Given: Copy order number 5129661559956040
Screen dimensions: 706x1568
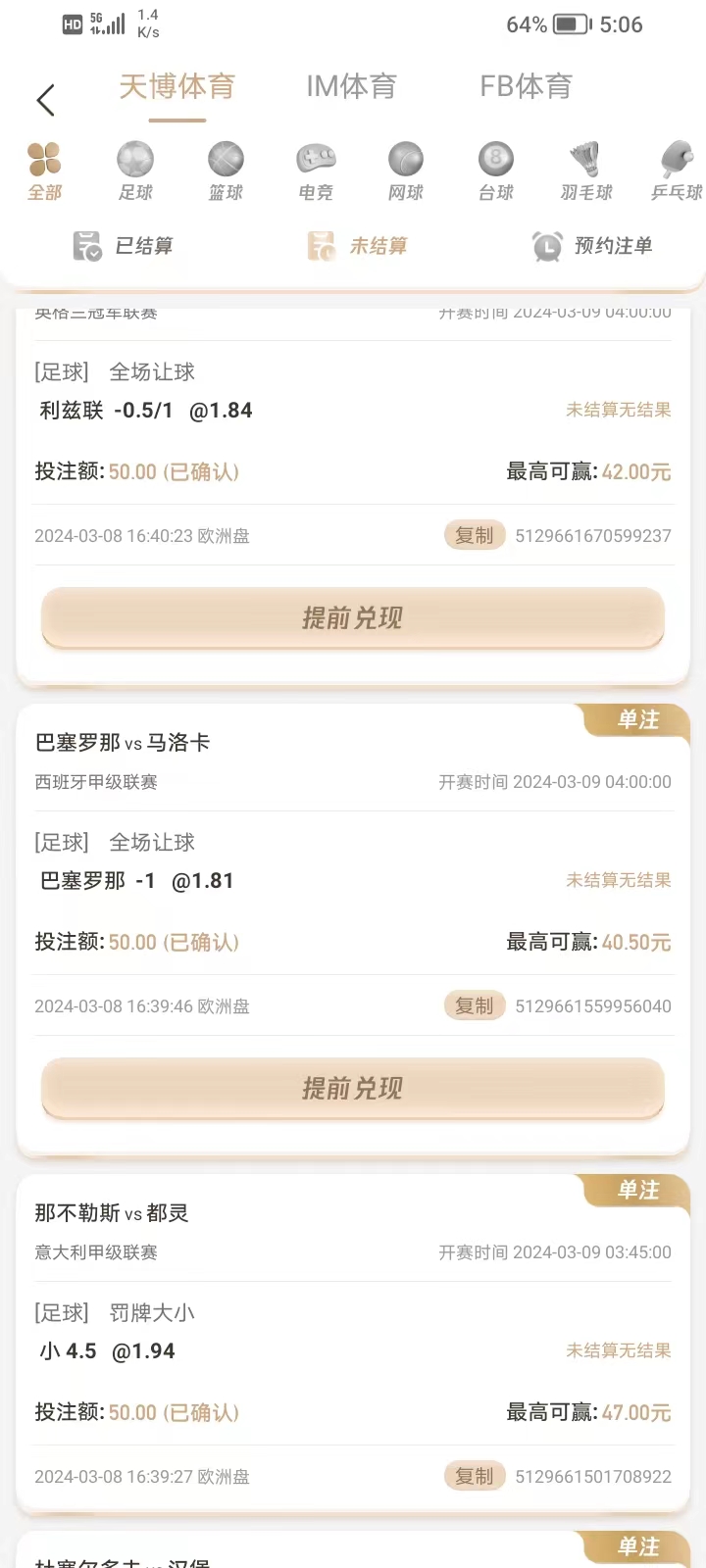Looking at the screenshot, I should (x=475, y=1006).
